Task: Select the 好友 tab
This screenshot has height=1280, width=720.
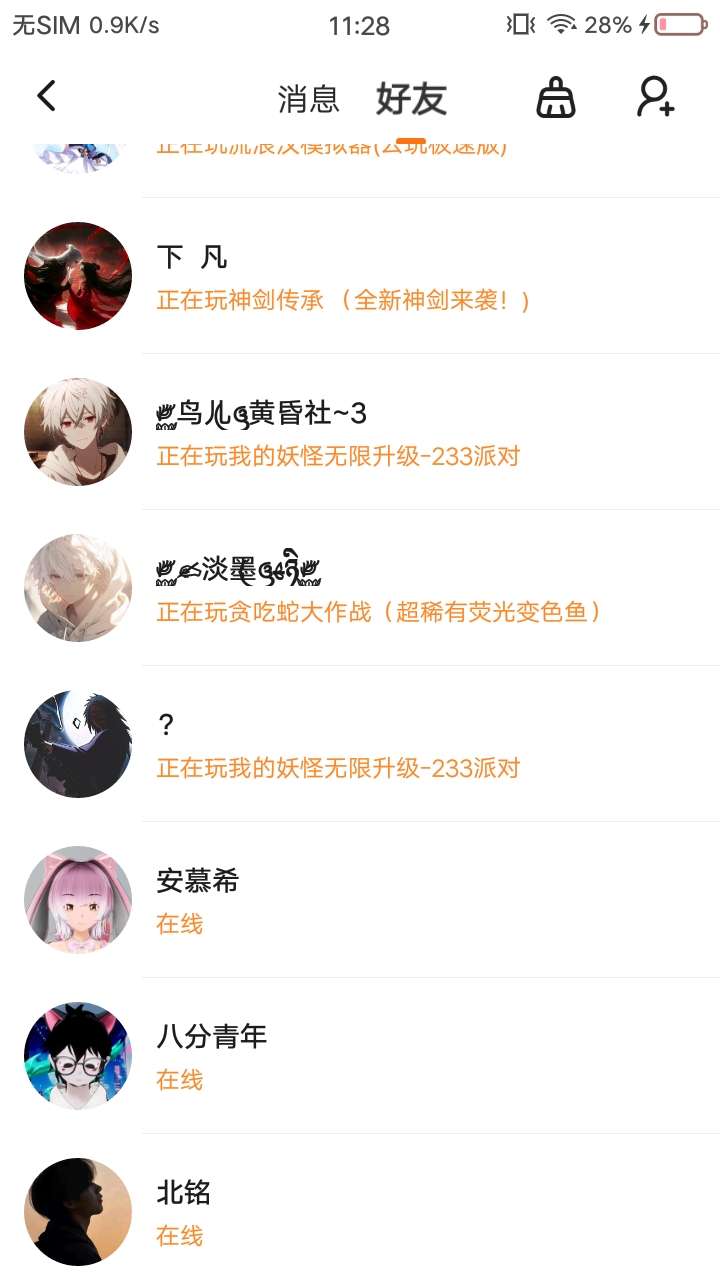Action: pyautogui.click(x=411, y=99)
